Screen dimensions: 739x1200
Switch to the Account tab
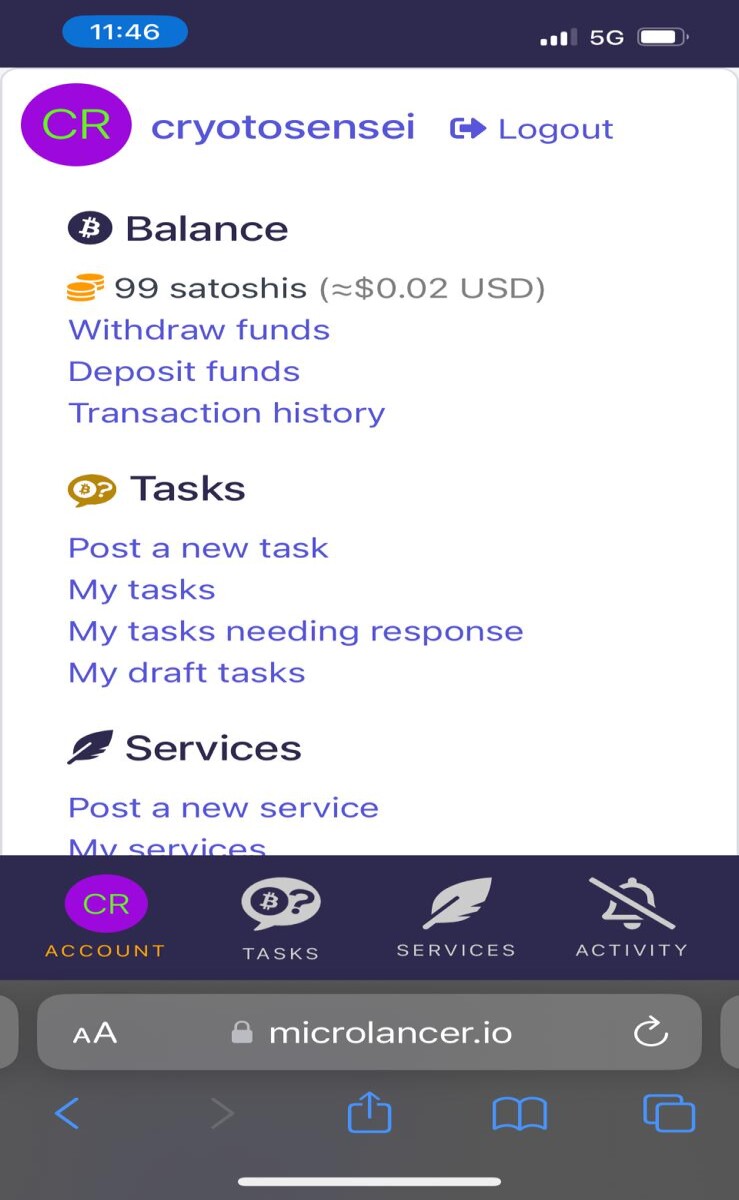[x=105, y=918]
